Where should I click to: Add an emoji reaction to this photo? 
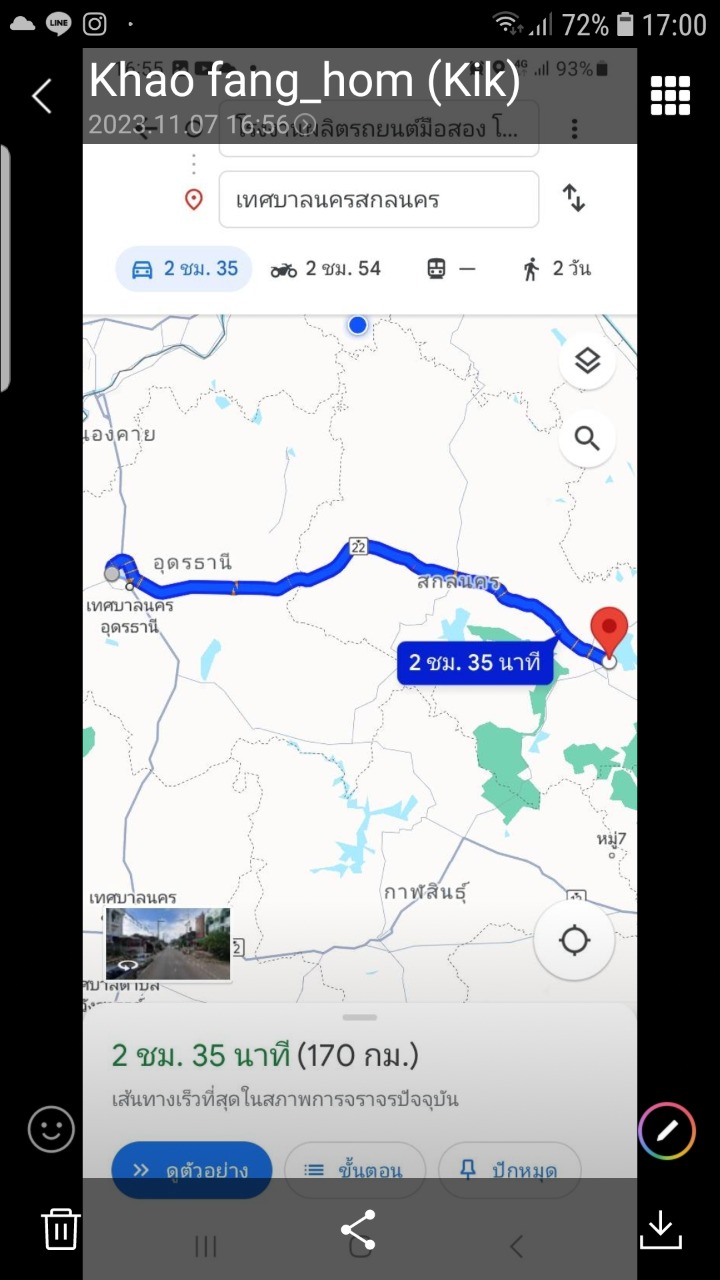click(51, 1130)
